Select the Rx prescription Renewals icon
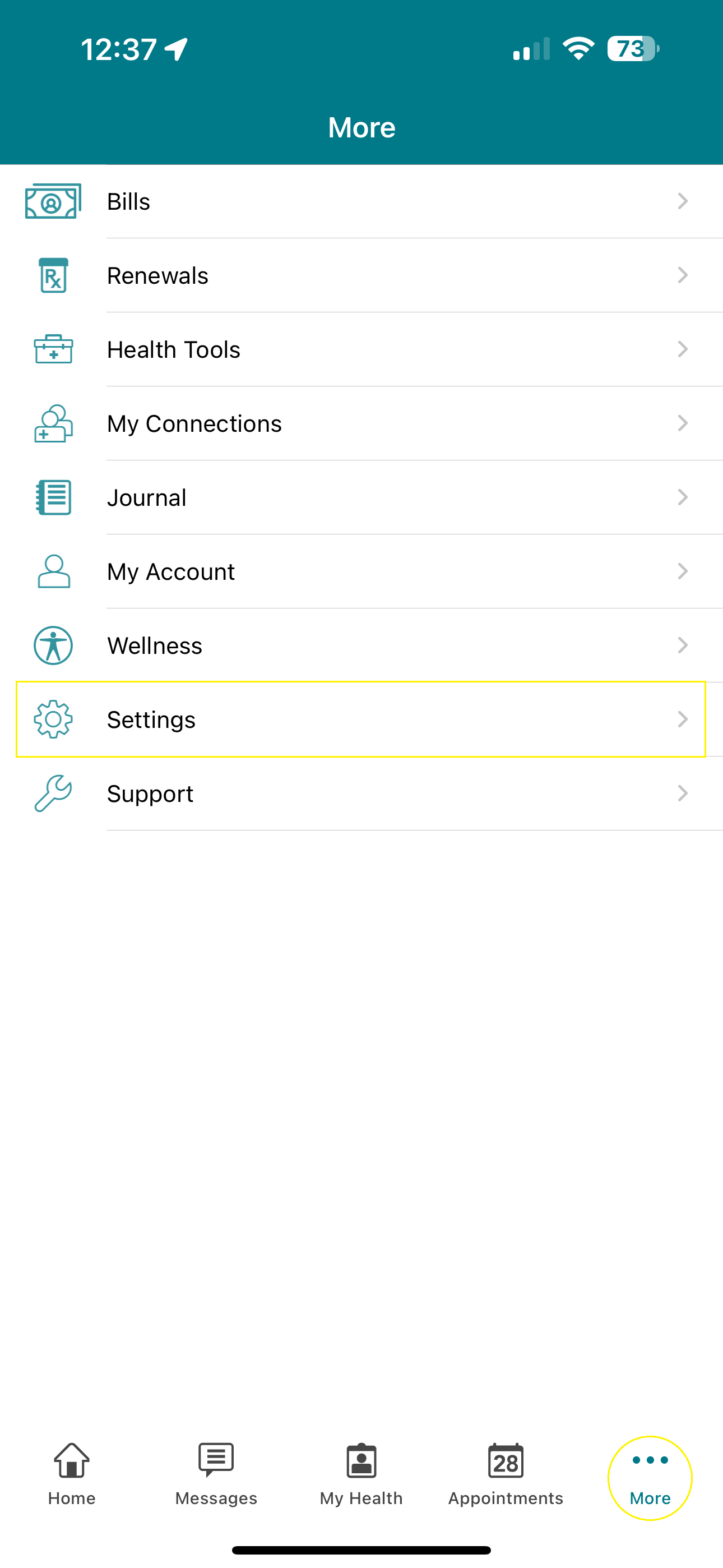723x1568 pixels. coord(52,275)
